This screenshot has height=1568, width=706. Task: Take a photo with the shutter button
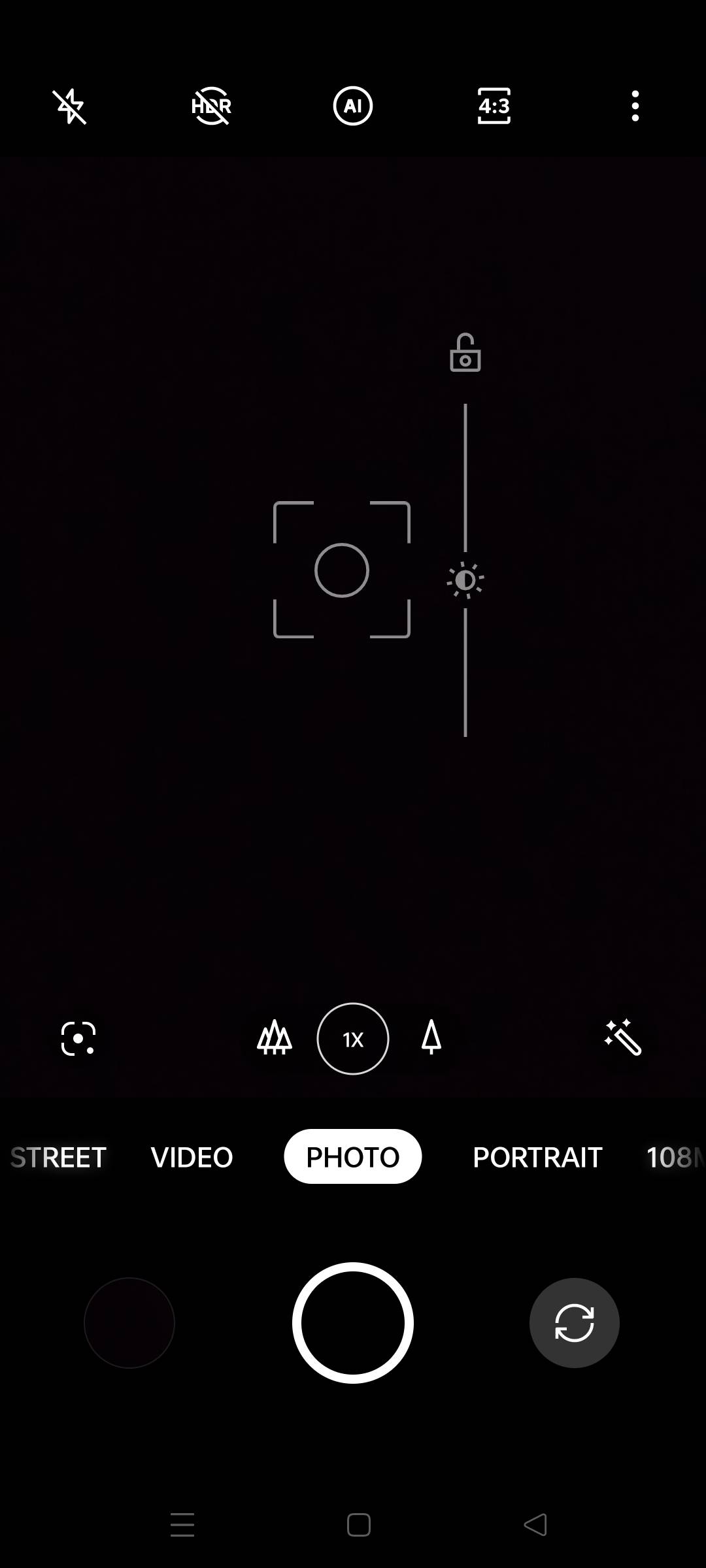tap(353, 1323)
